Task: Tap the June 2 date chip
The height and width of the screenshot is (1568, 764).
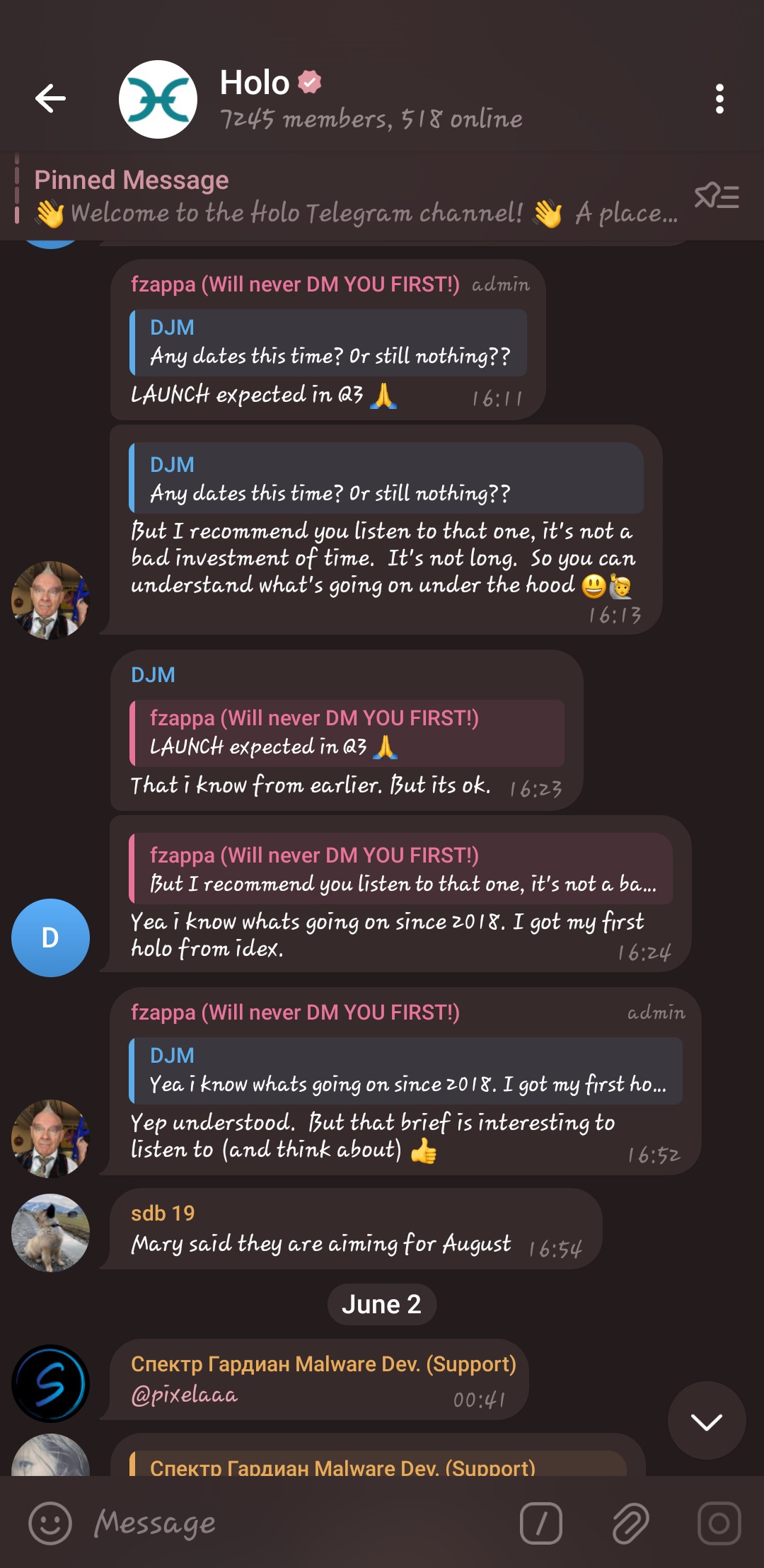Action: (x=381, y=1304)
